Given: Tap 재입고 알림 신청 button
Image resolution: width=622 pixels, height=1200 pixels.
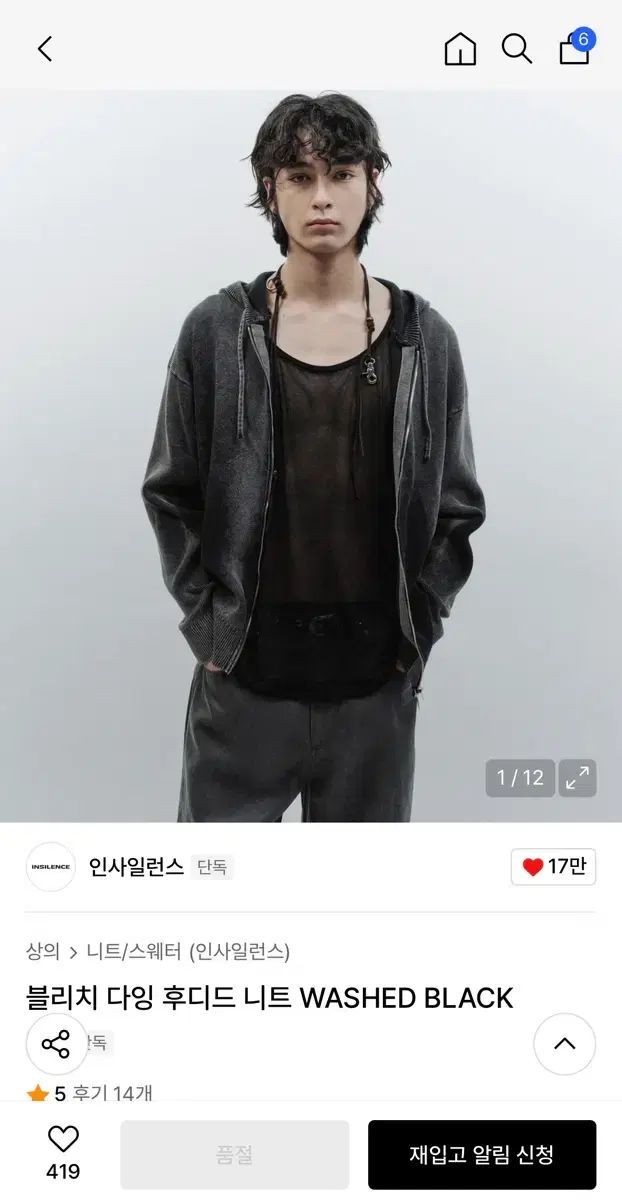Looking at the screenshot, I should pos(481,1154).
